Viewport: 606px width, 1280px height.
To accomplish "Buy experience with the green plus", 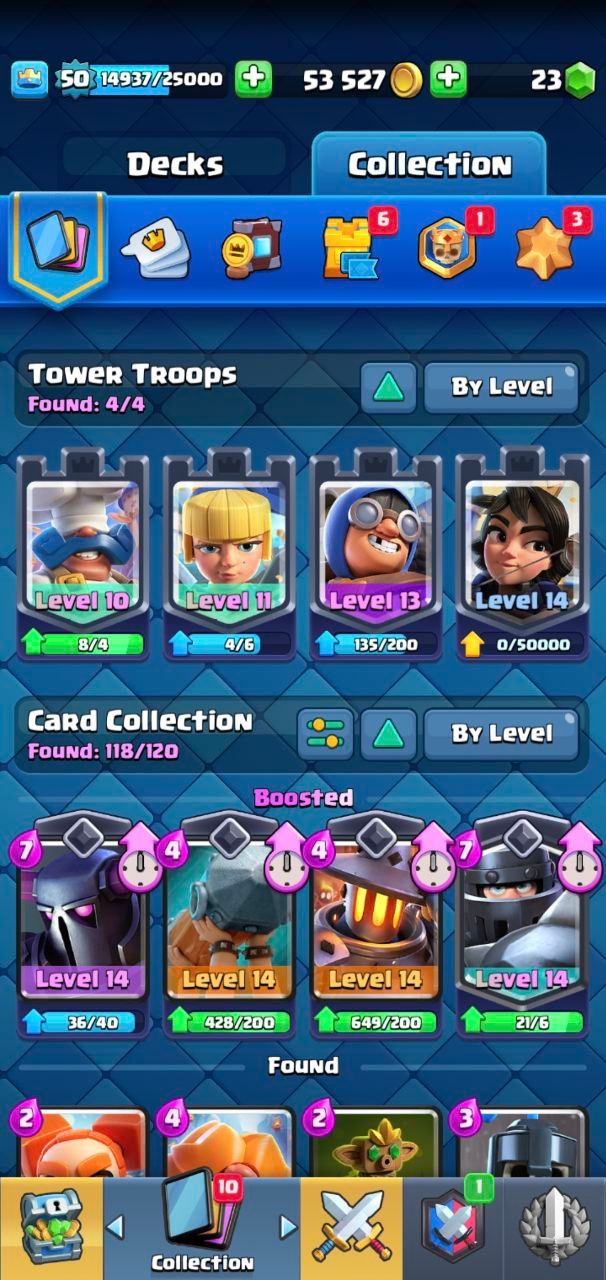I will (253, 79).
